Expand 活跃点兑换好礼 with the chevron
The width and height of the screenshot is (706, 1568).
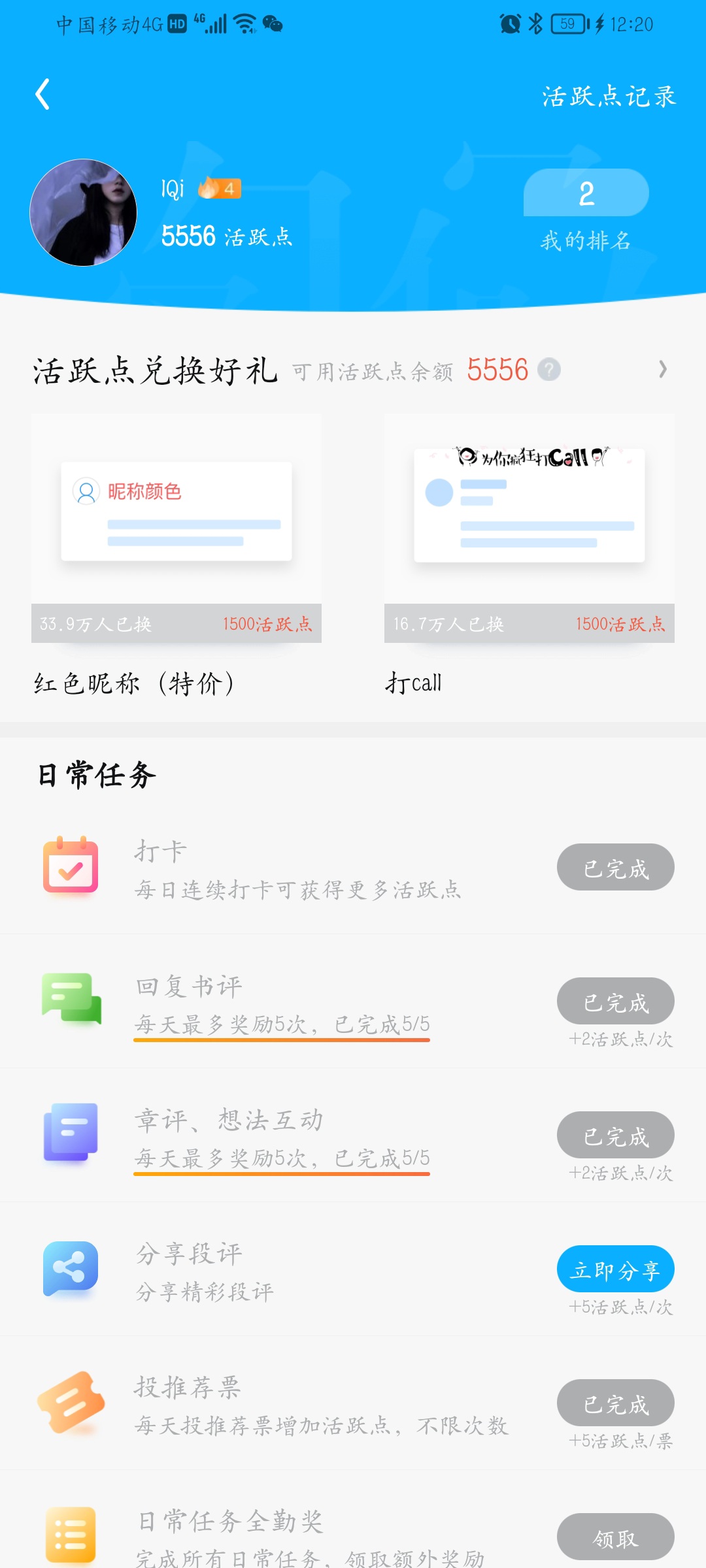click(663, 370)
